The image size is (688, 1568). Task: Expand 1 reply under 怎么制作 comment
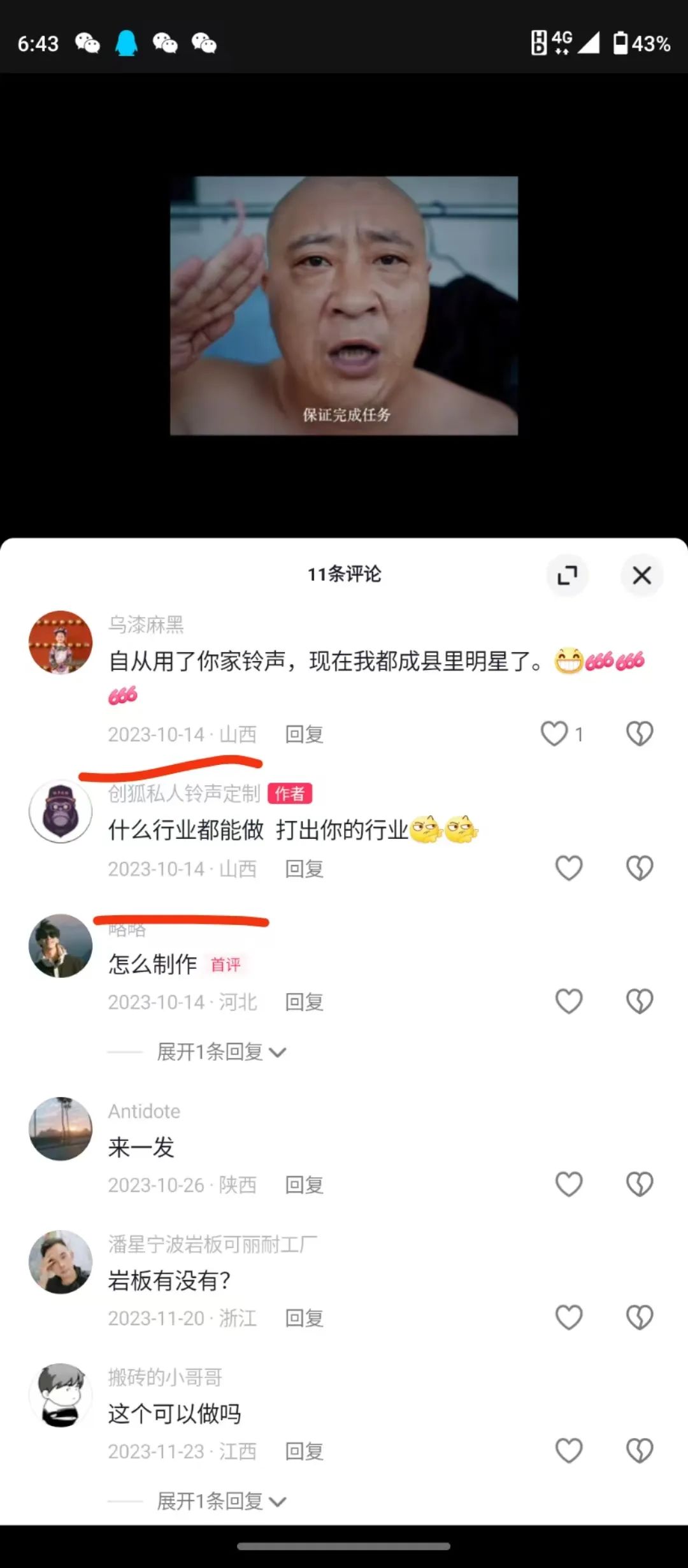click(220, 1052)
